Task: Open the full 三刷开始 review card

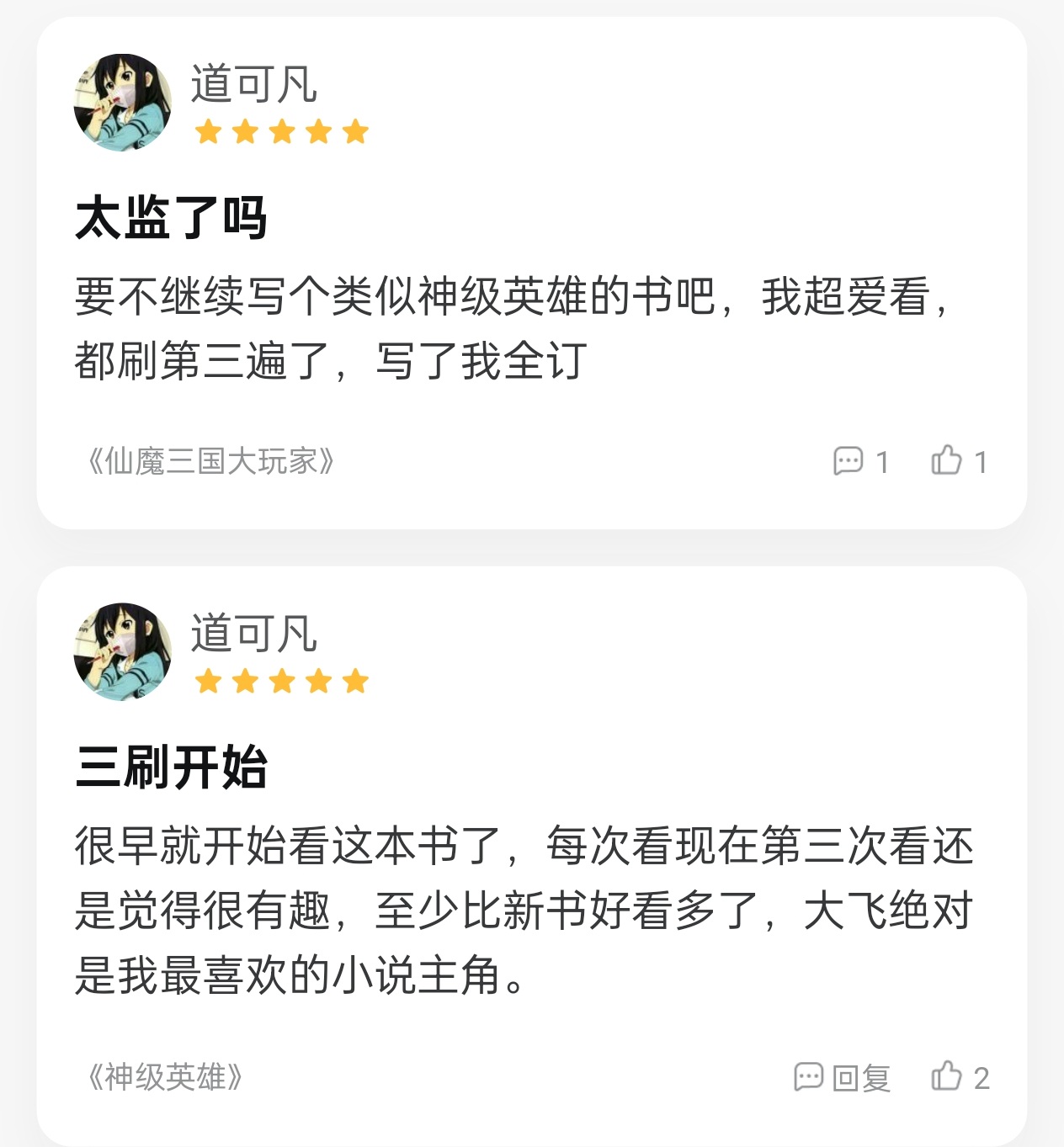Action: coord(505,909)
